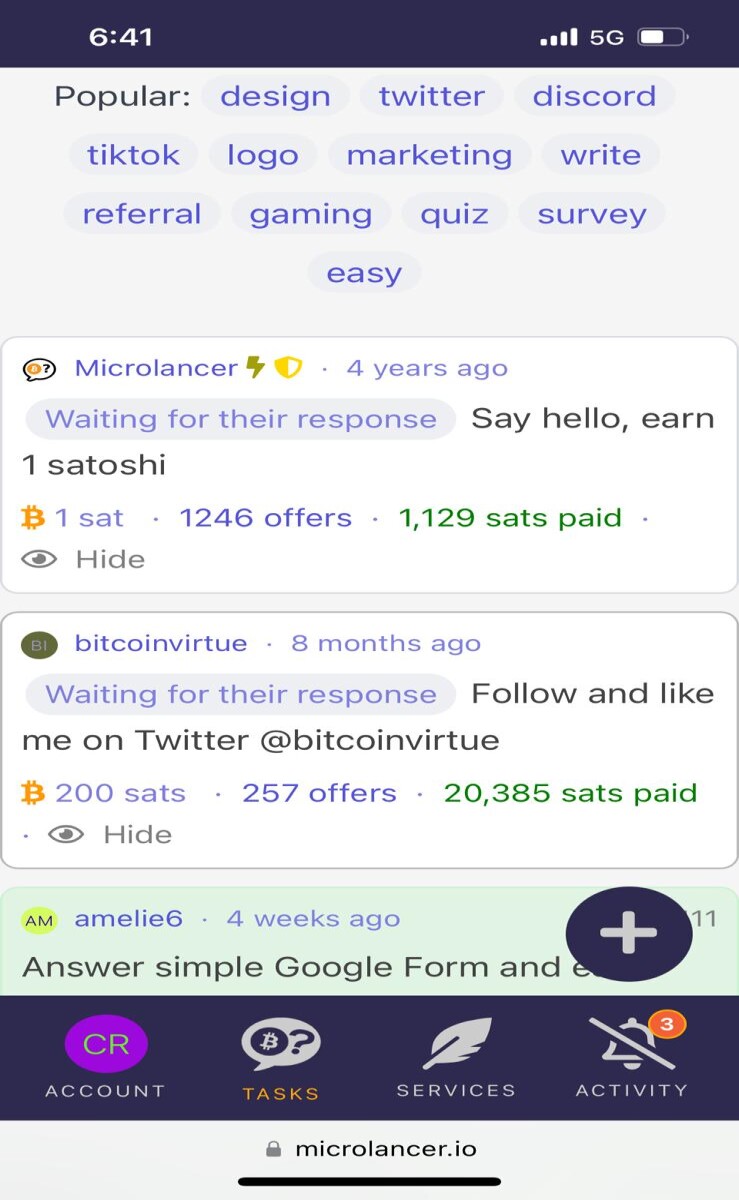739x1200 pixels.
Task: Choose the discord popular tag
Action: point(594,96)
